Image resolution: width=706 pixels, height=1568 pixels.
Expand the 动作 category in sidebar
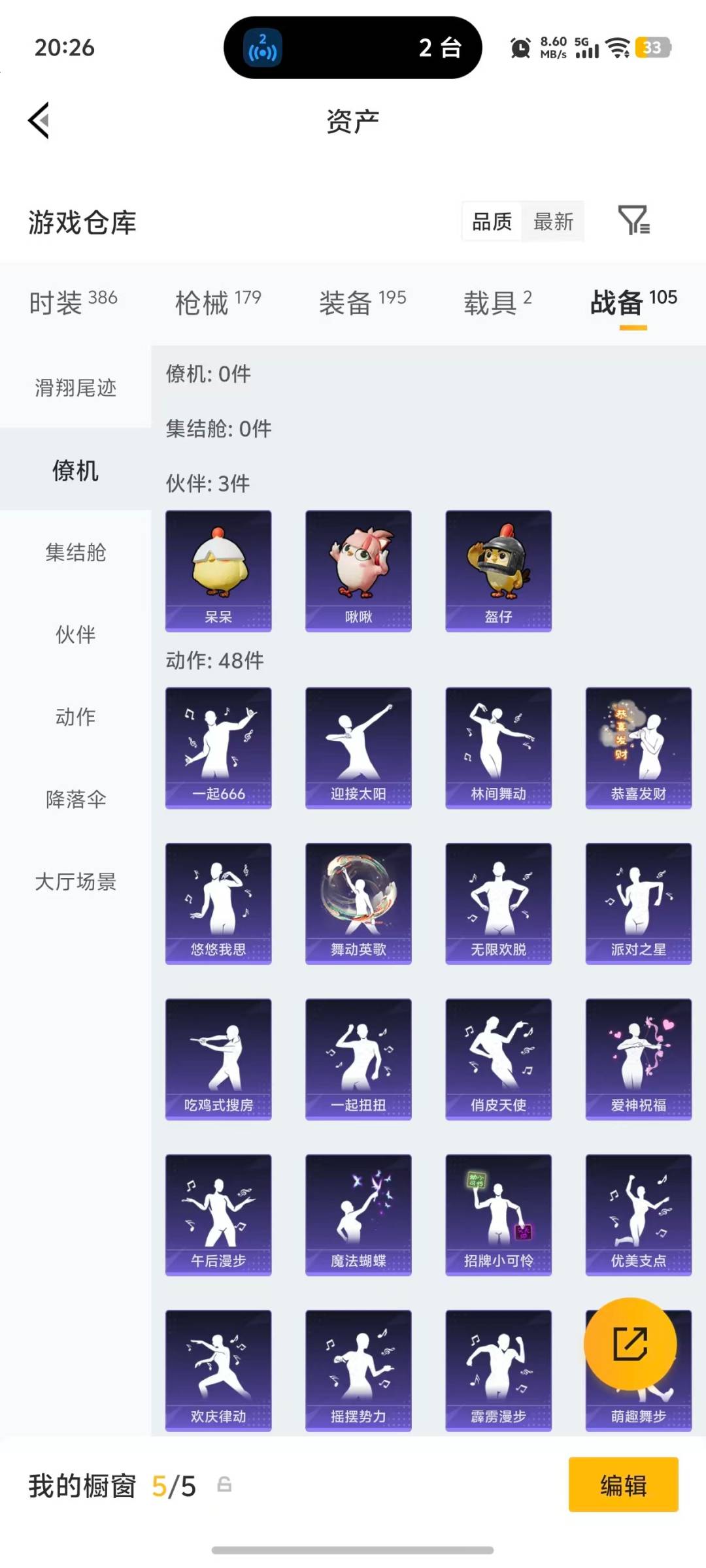tap(75, 716)
